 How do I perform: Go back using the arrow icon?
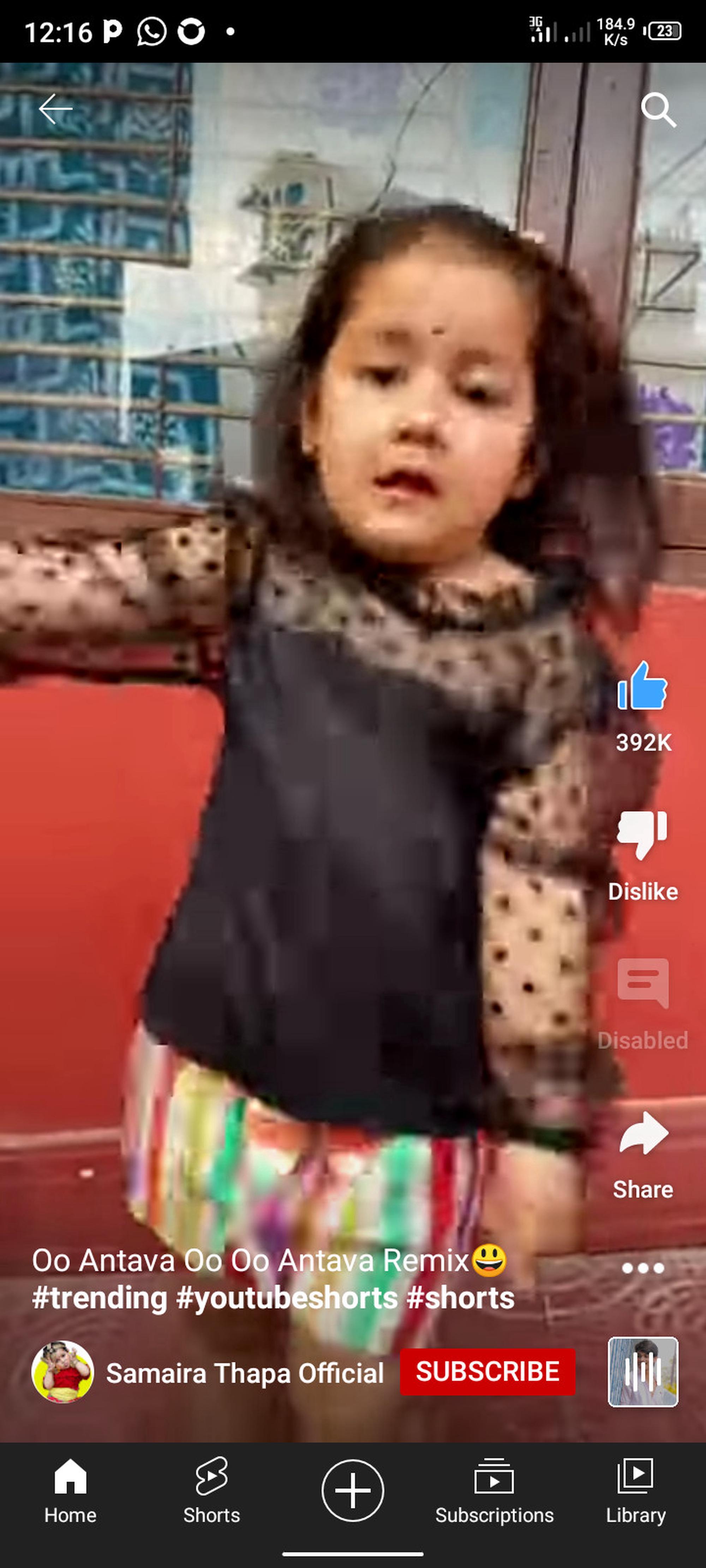point(55,109)
